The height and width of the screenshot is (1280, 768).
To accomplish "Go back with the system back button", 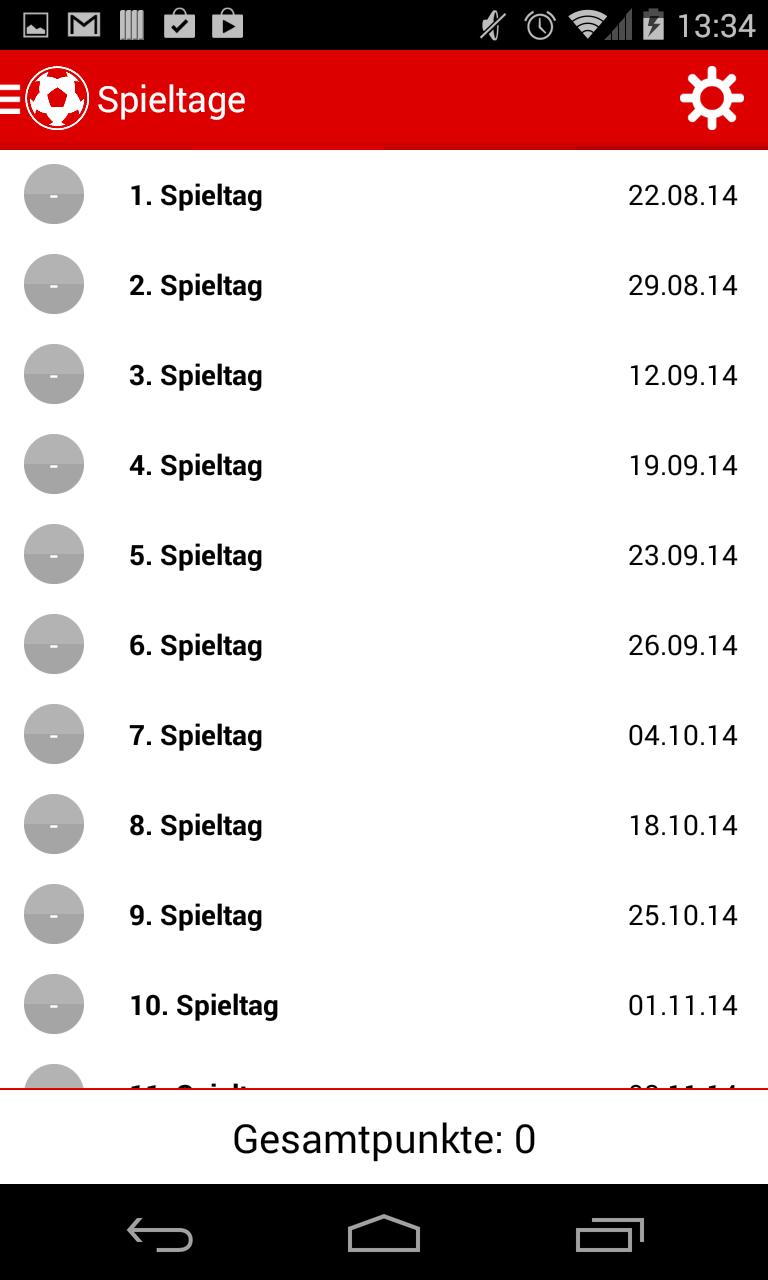I will [160, 1235].
